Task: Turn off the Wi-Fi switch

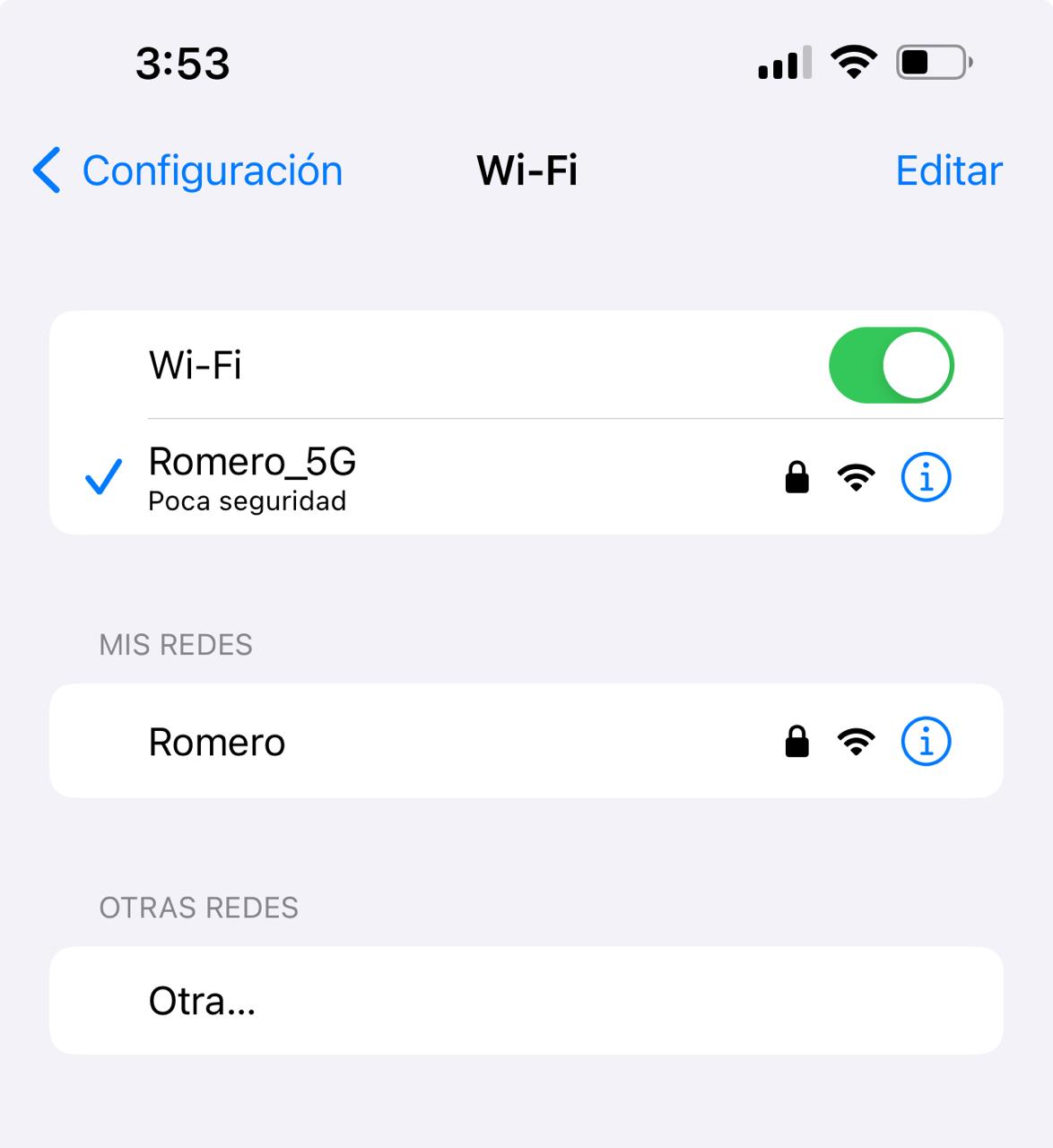Action: pyautogui.click(x=890, y=365)
